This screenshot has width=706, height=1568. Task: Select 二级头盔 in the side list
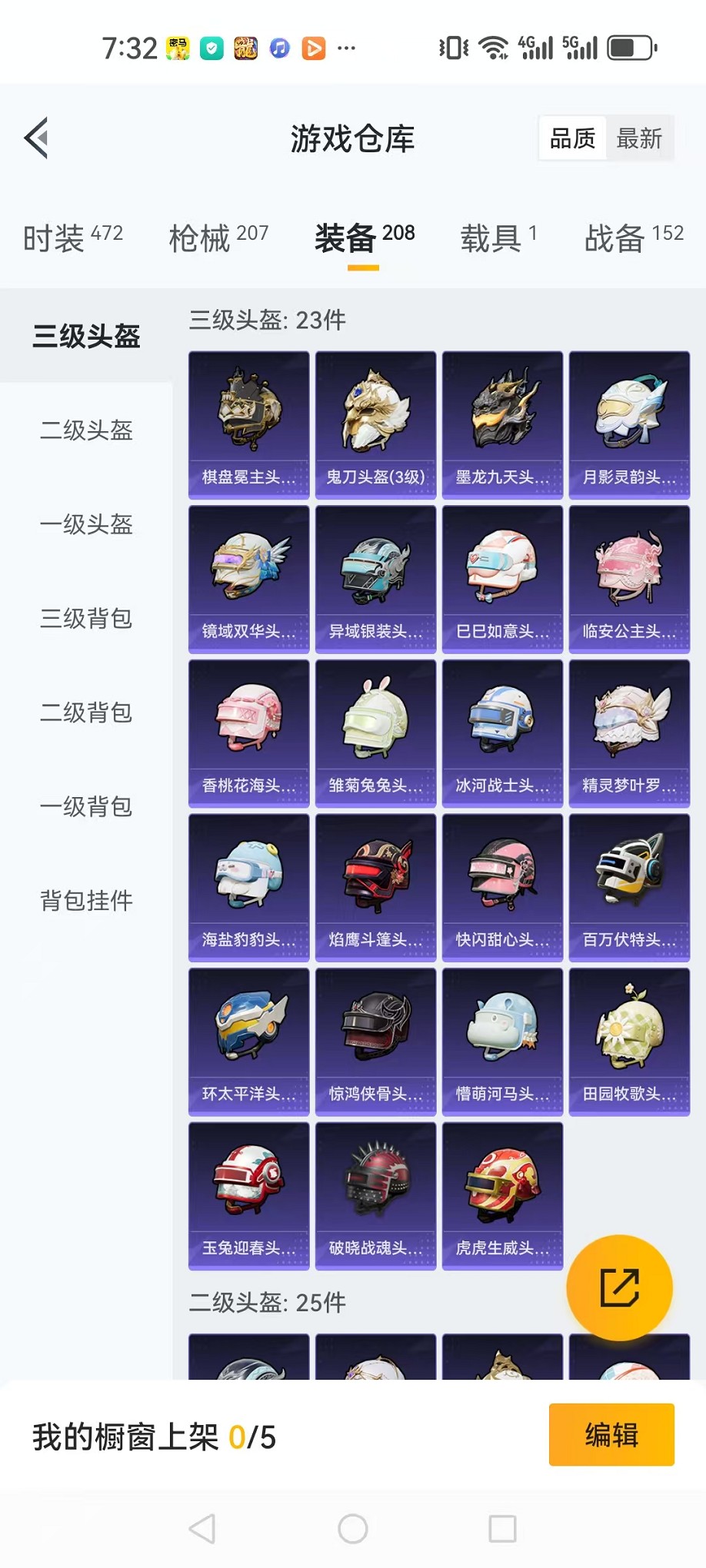click(86, 430)
